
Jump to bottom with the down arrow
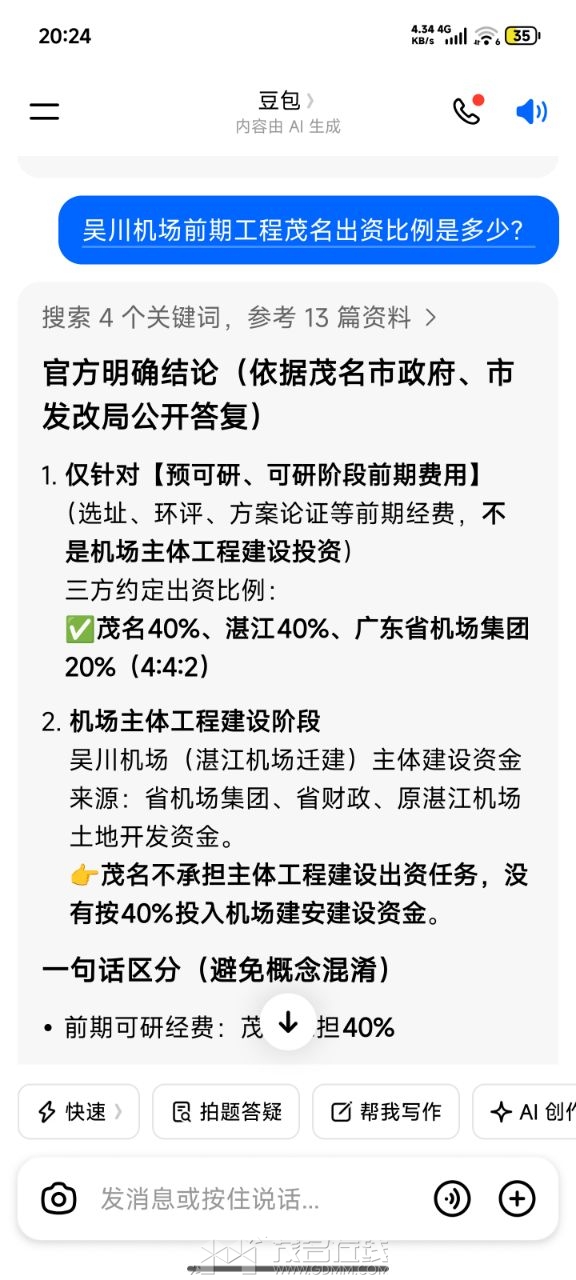(x=288, y=1022)
